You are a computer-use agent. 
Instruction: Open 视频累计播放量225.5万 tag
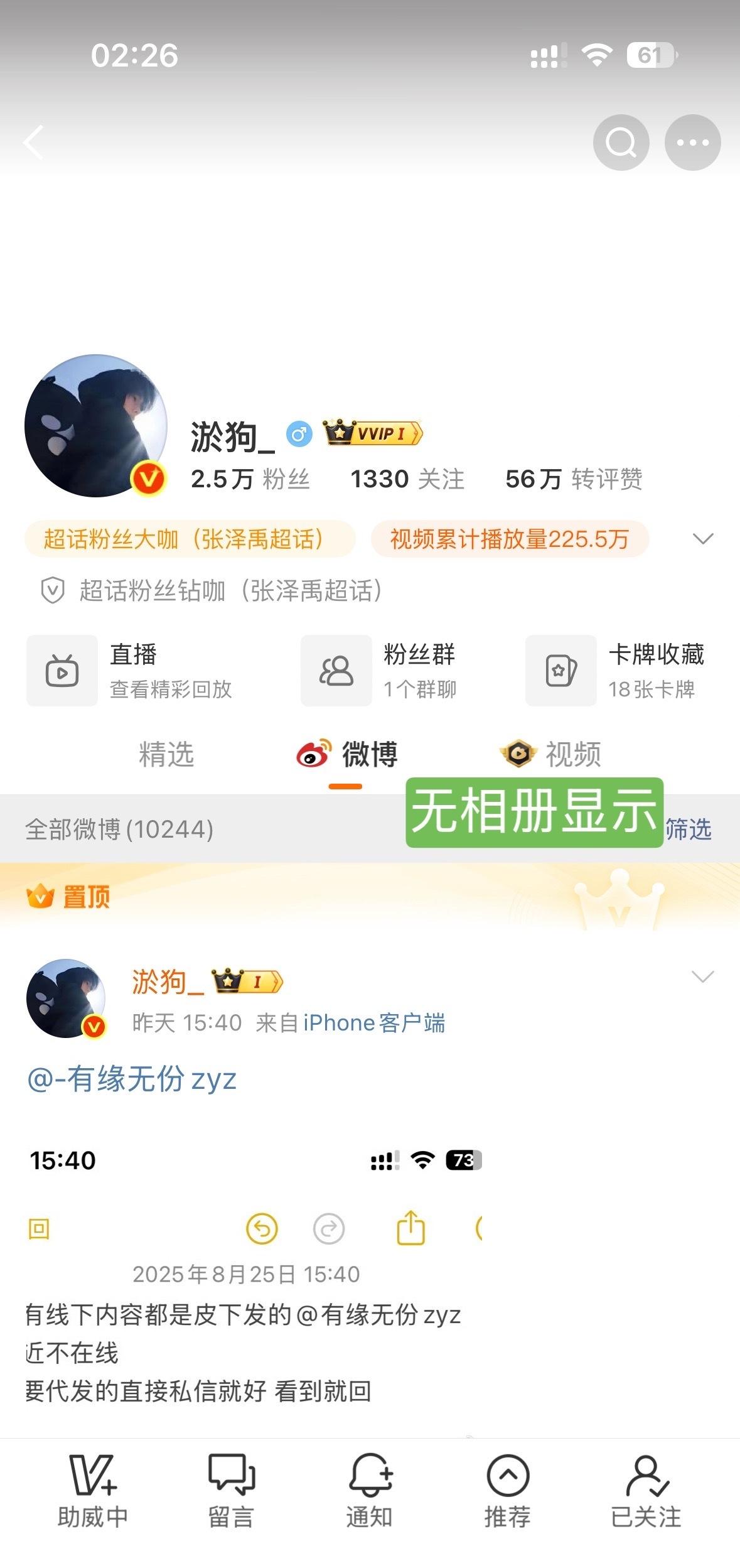coord(509,539)
